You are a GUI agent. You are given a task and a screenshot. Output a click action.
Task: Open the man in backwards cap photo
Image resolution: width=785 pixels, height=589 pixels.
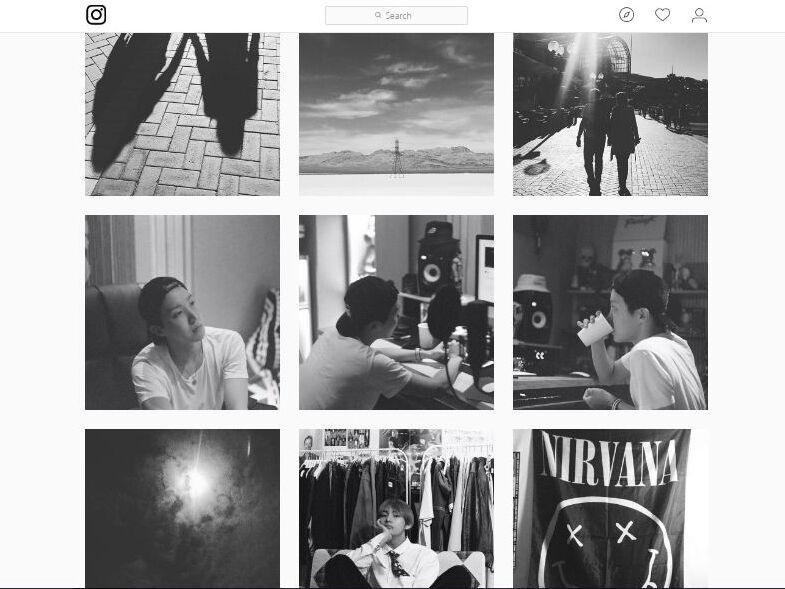click(182, 312)
